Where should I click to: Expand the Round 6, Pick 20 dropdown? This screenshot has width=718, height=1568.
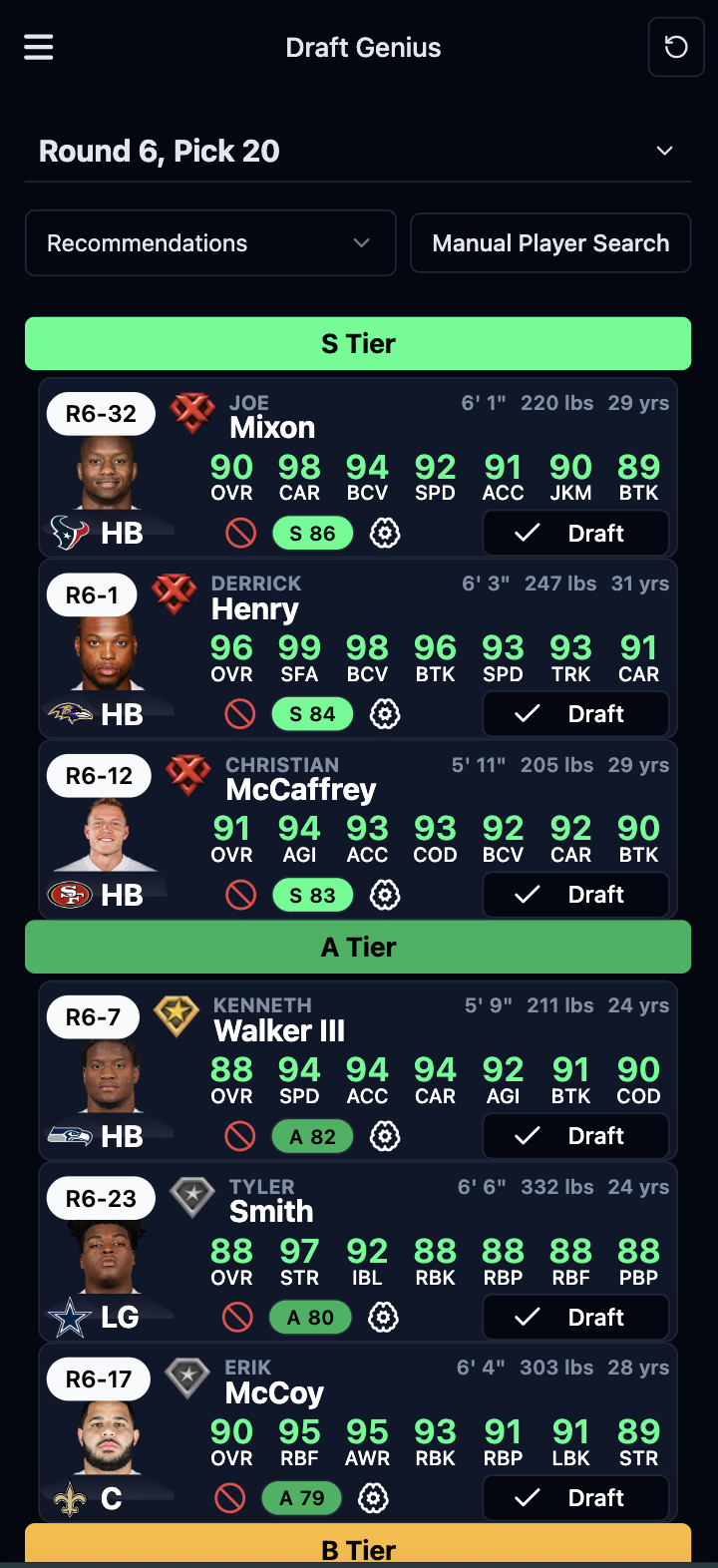coord(665,151)
